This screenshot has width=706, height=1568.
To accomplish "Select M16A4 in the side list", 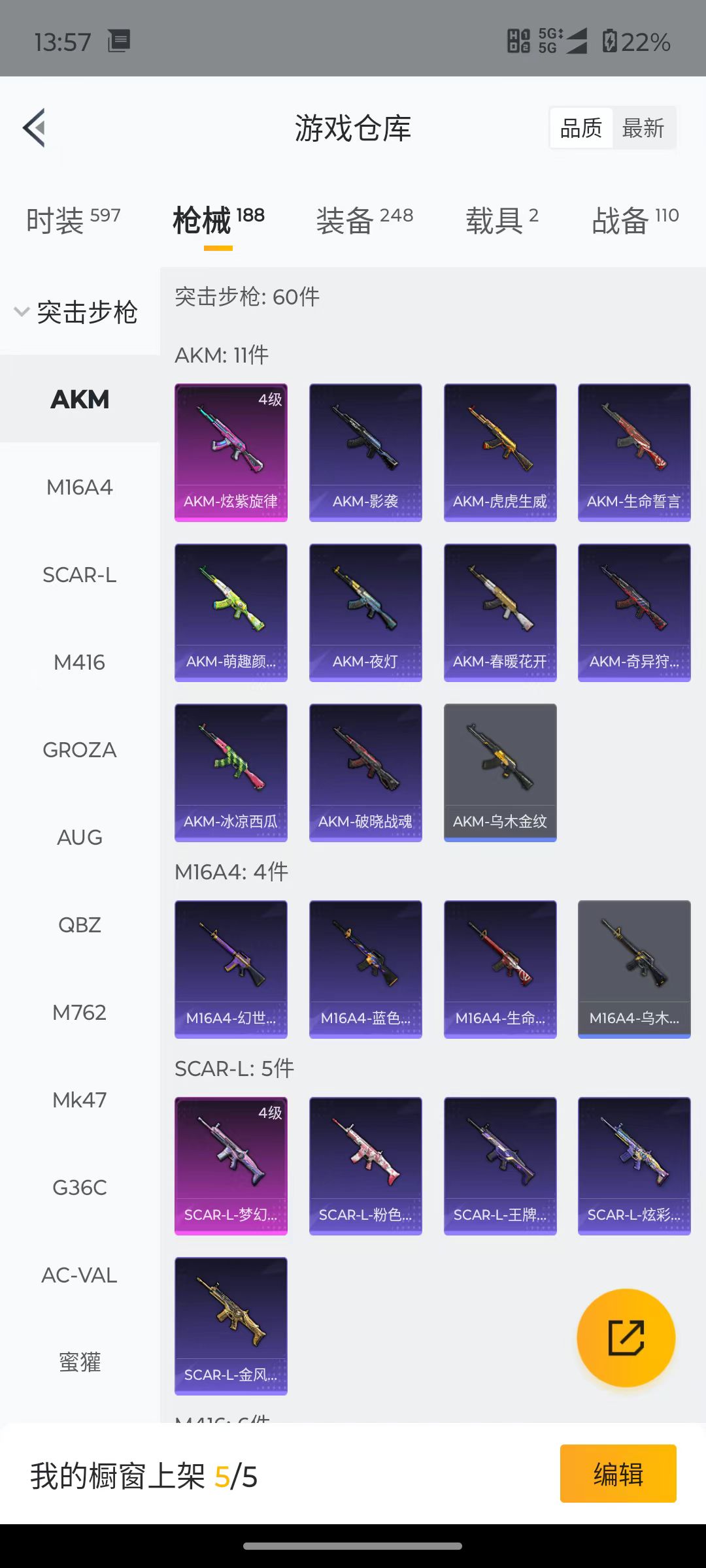I will pyautogui.click(x=80, y=487).
